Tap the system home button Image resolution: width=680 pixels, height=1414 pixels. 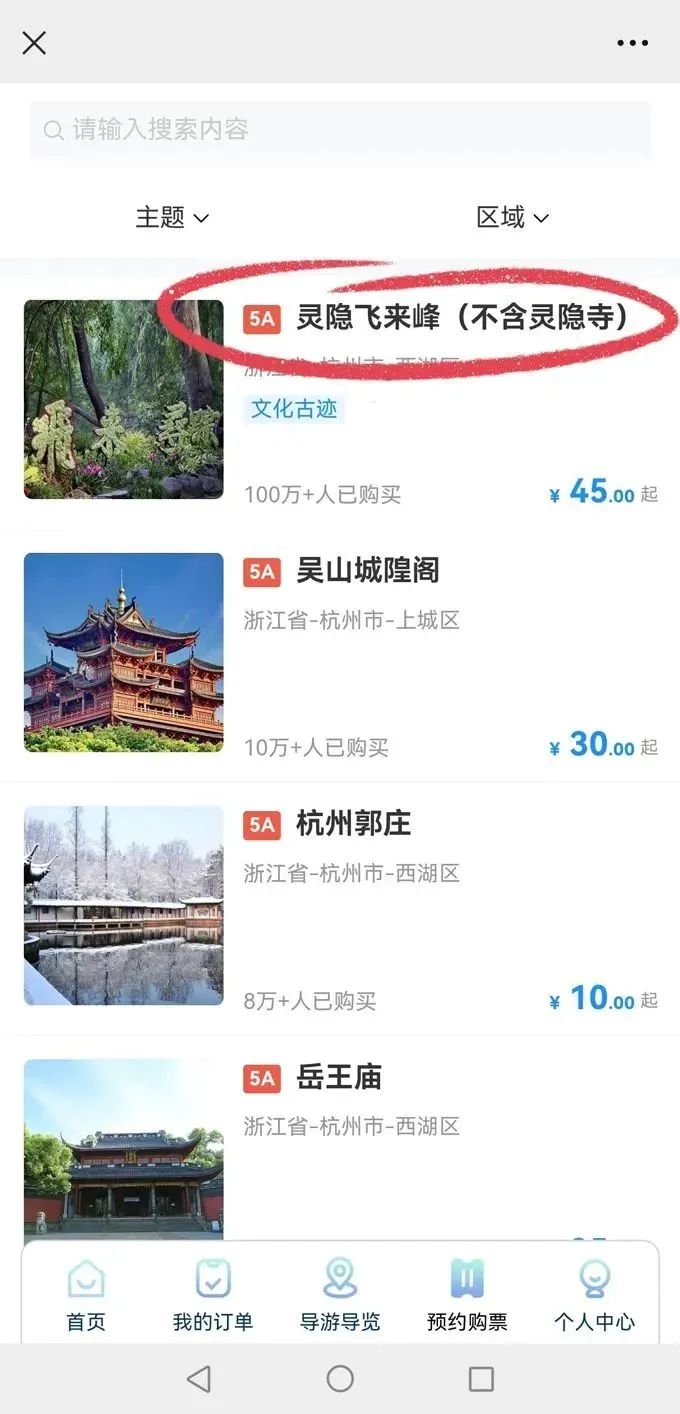pyautogui.click(x=340, y=1379)
